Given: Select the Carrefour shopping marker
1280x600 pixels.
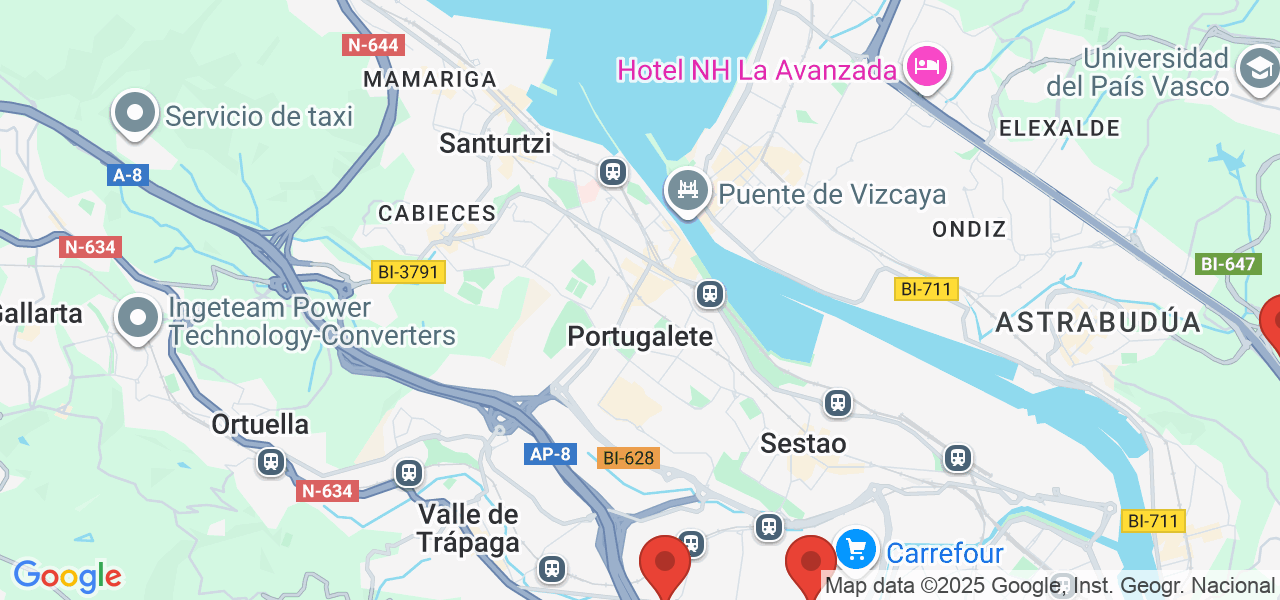Looking at the screenshot, I should (856, 549).
